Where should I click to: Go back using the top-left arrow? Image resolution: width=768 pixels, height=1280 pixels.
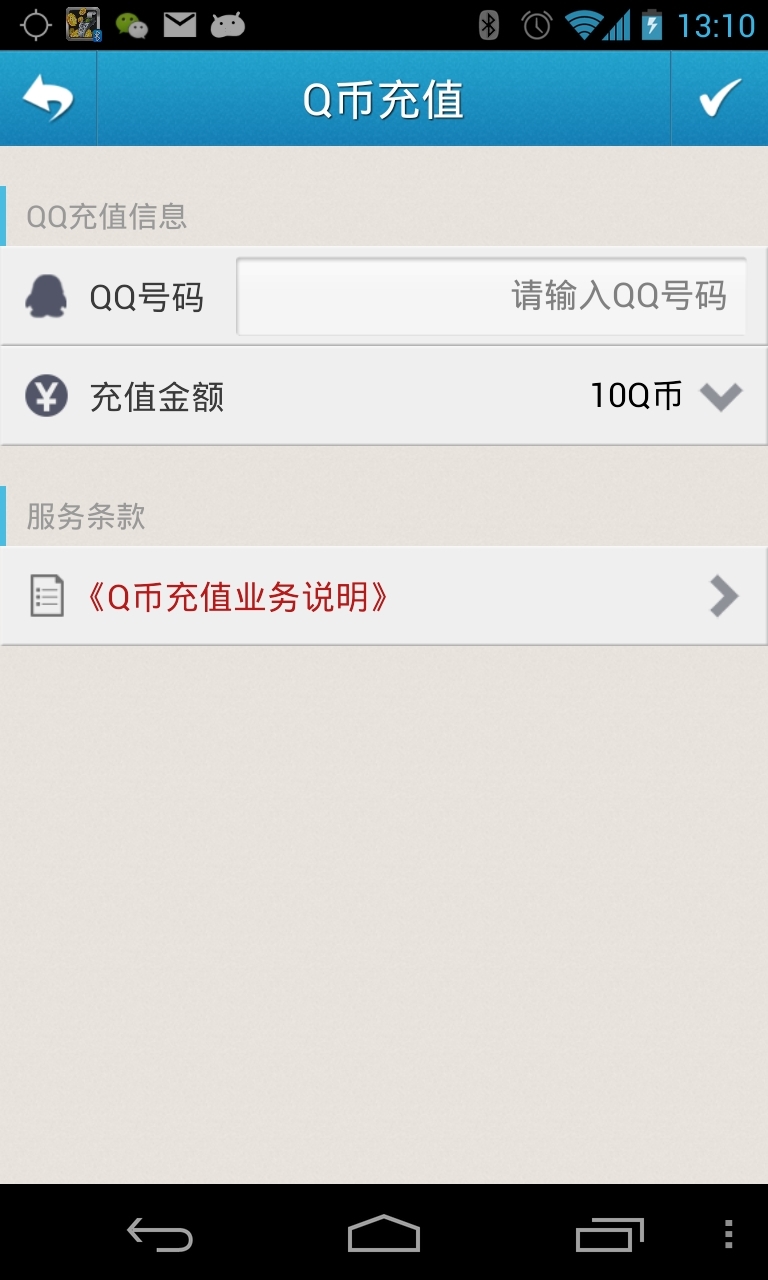pyautogui.click(x=48, y=99)
